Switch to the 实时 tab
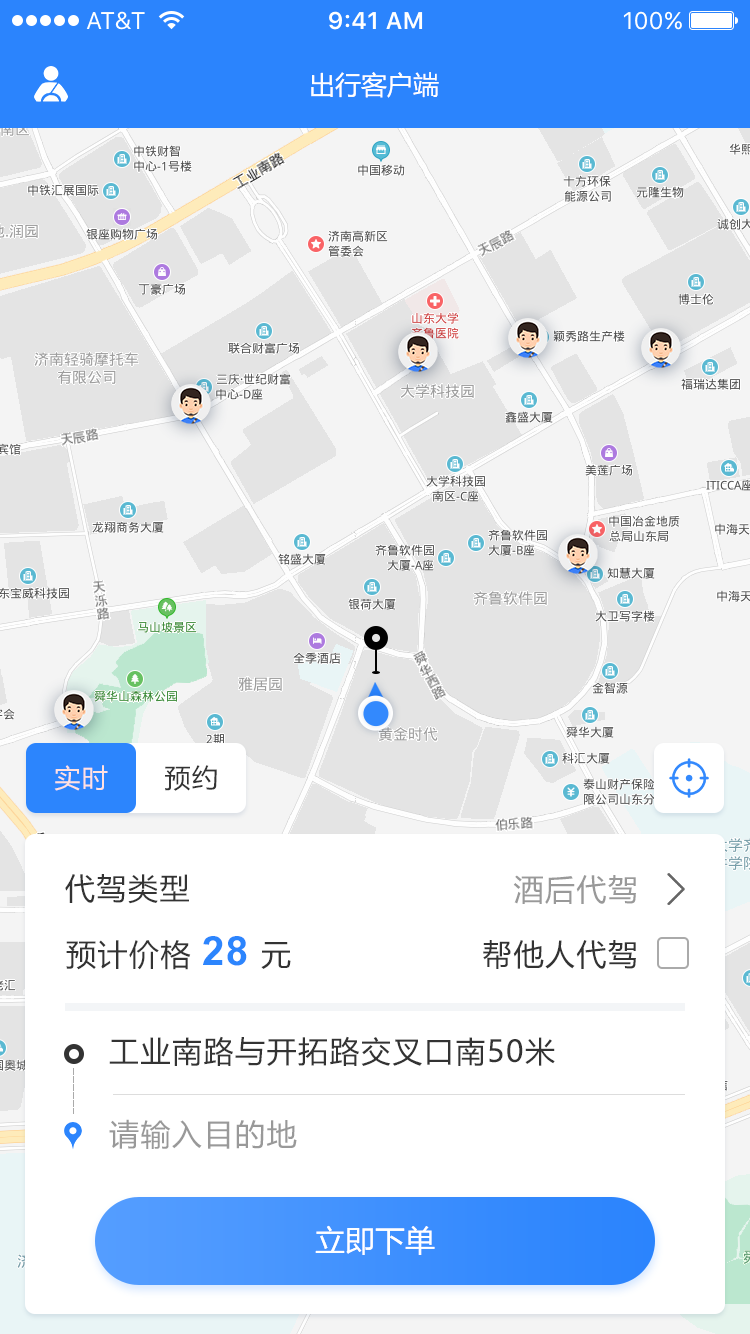Screen dimensions: 750x1334 point(81,778)
